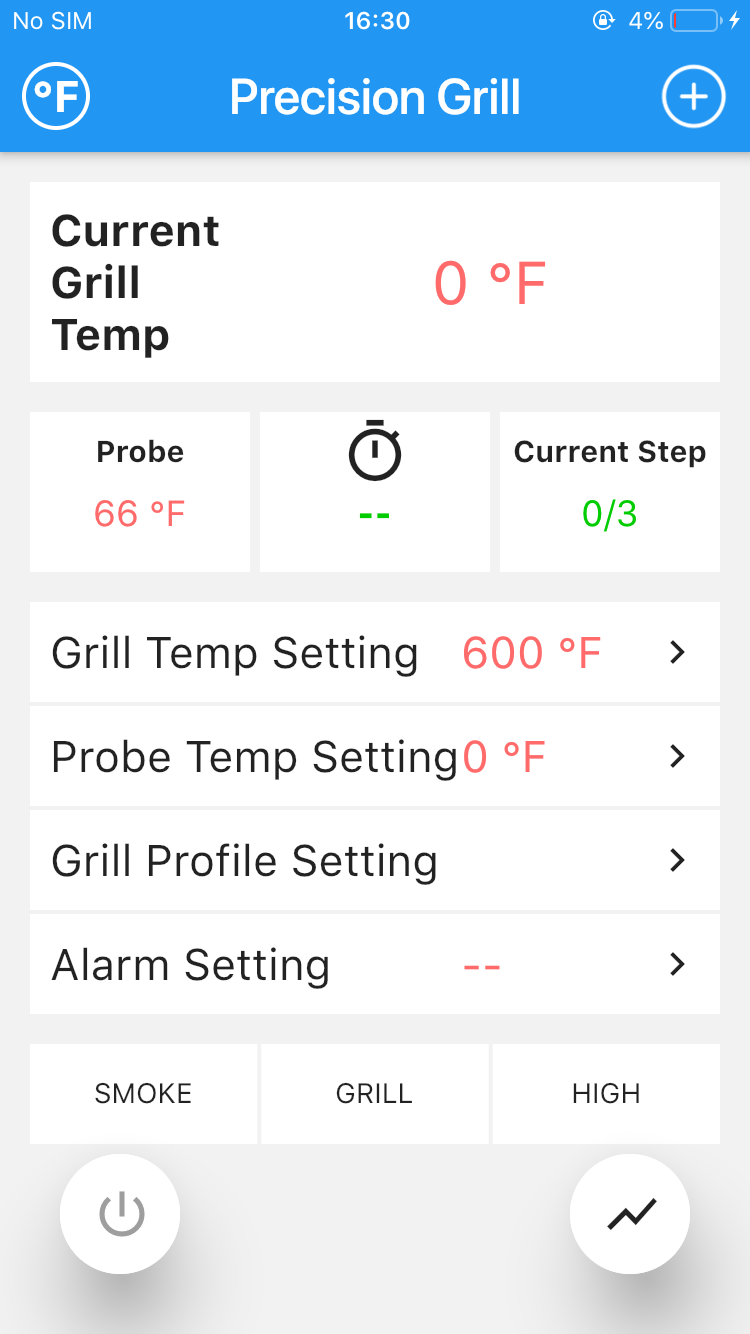
Task: Tap the plus icon in the header
Action: [x=693, y=97]
